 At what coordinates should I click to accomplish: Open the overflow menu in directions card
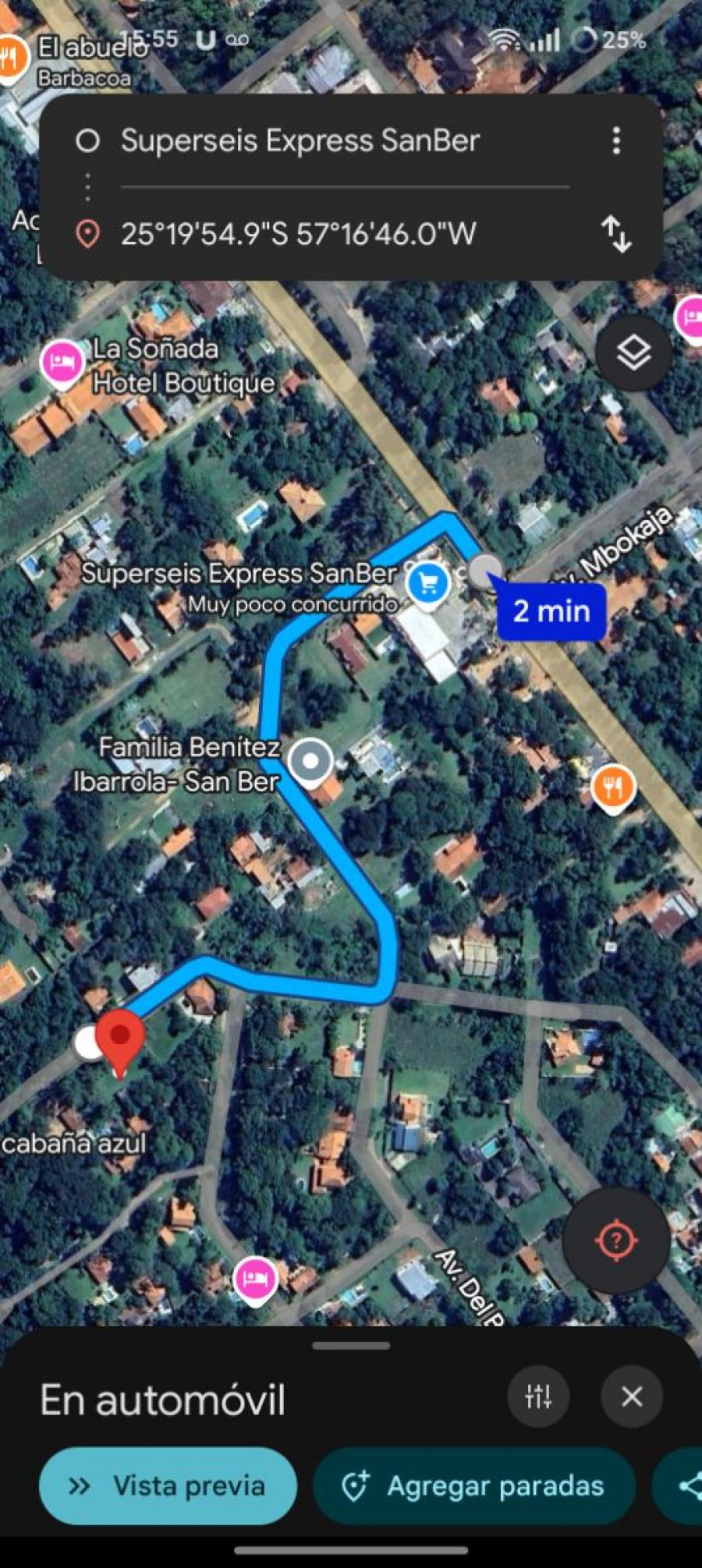[x=616, y=141]
